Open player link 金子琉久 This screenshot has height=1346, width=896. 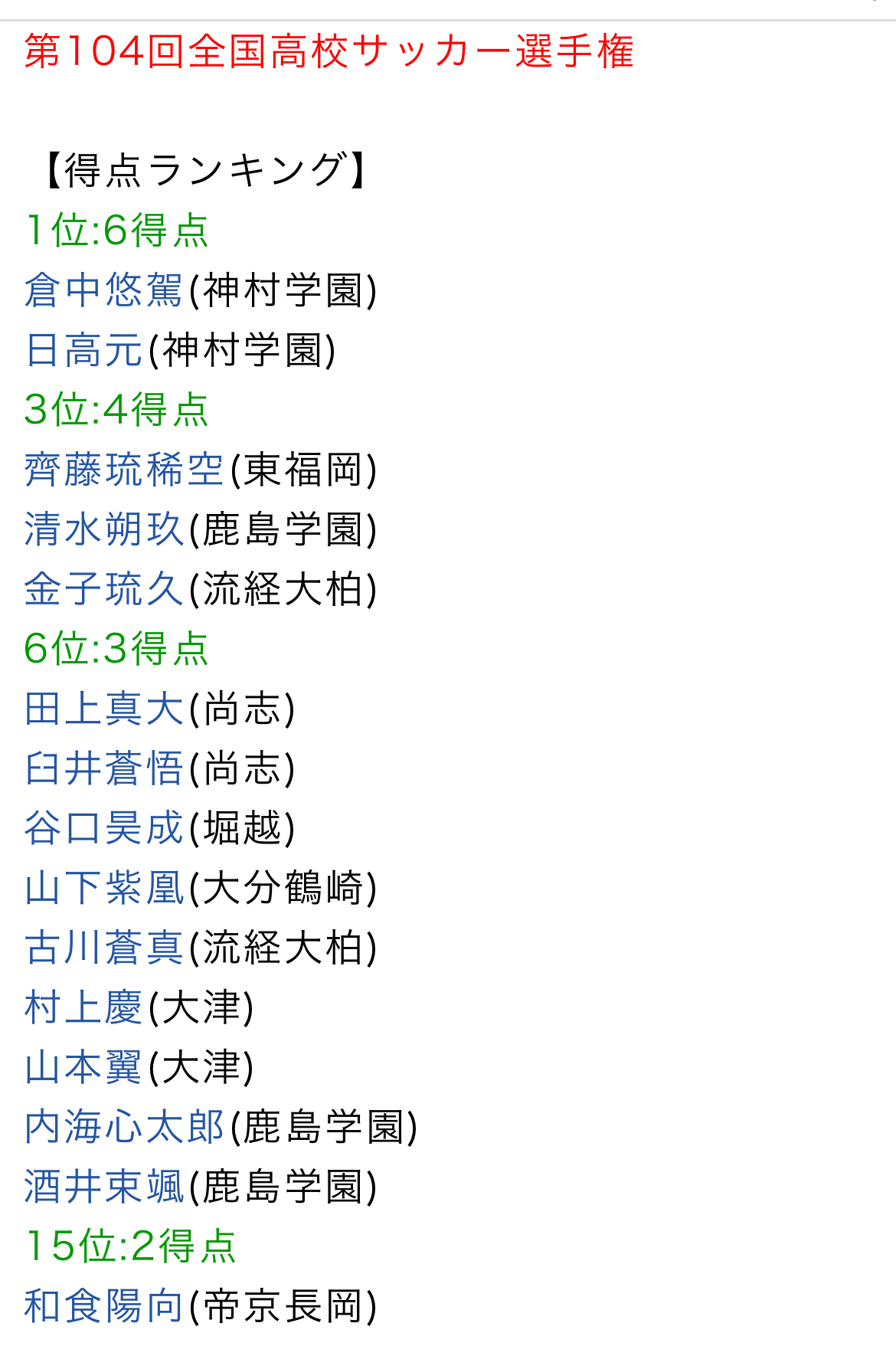pos(103,590)
